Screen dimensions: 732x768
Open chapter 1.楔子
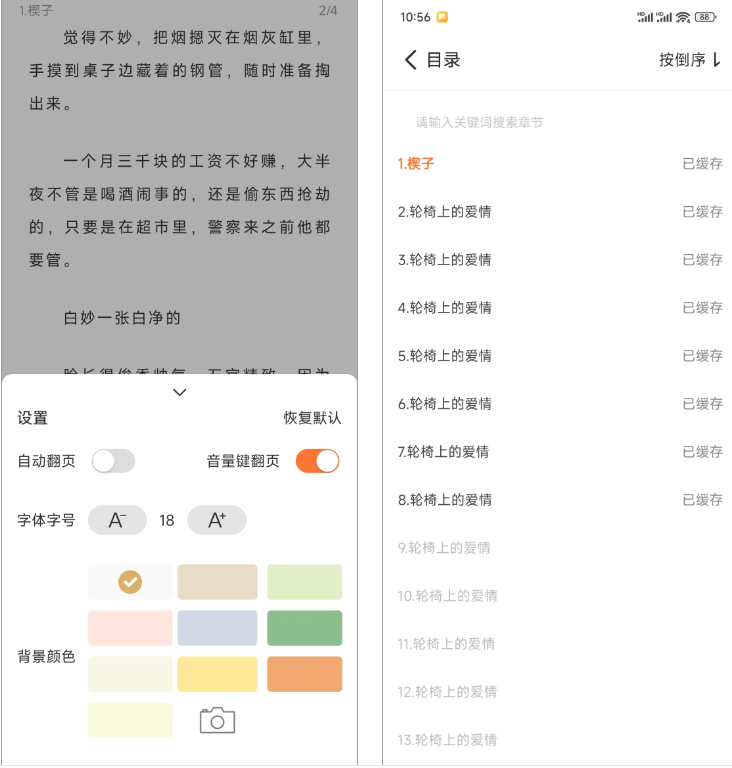[x=416, y=163]
